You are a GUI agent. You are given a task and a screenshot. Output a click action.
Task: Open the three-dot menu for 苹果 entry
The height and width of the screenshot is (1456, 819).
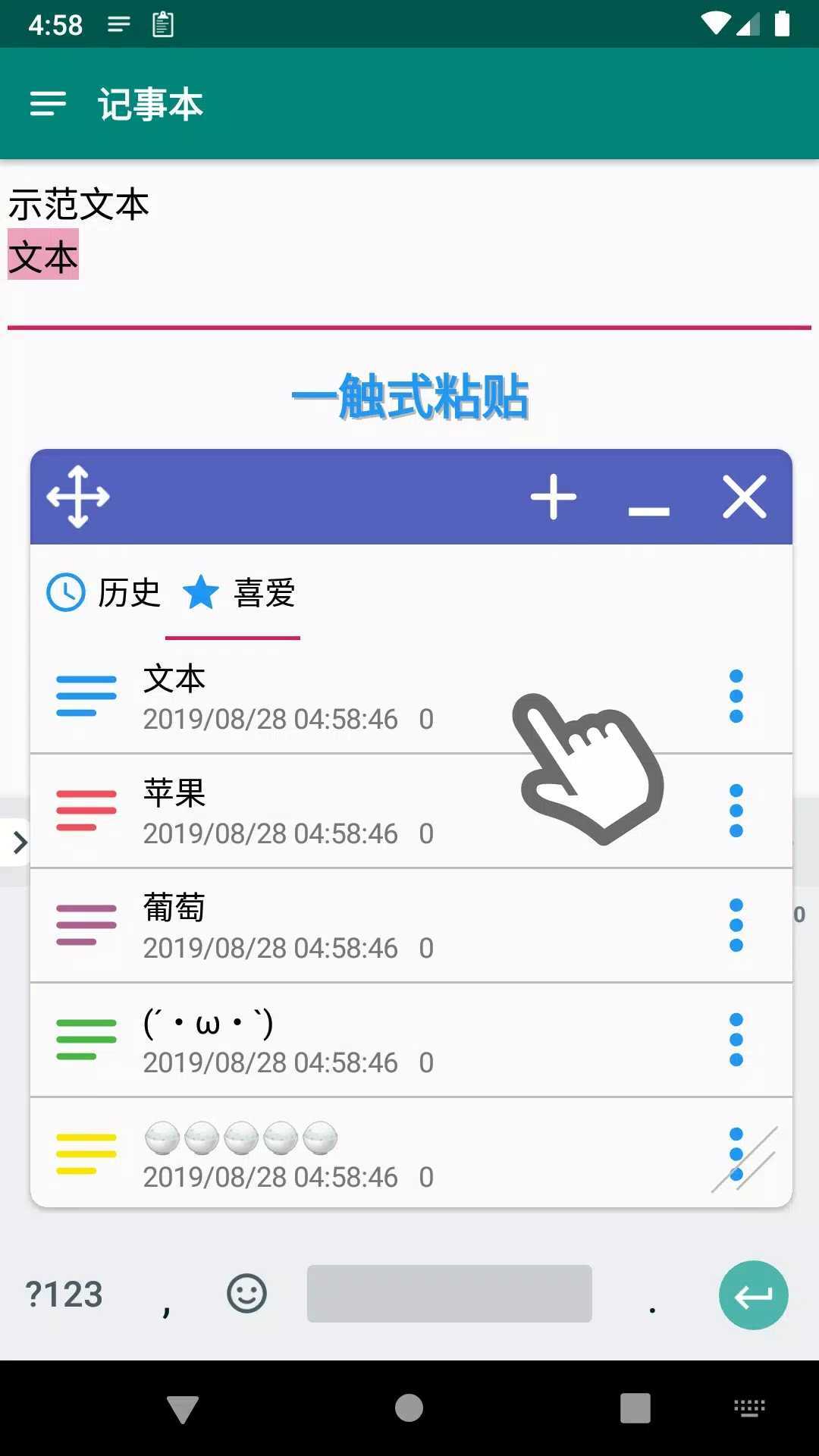pos(736,811)
